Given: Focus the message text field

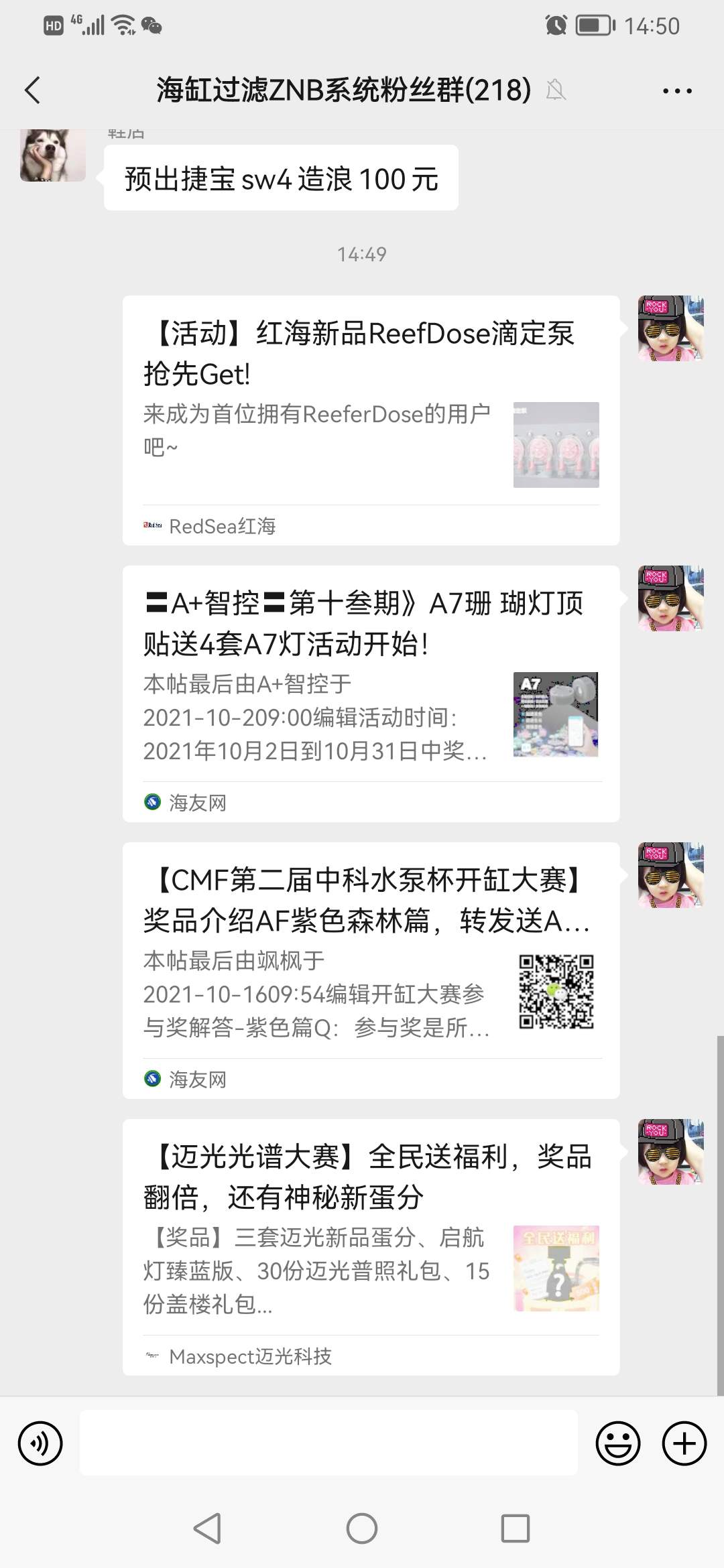Looking at the screenshot, I should 328,1443.
